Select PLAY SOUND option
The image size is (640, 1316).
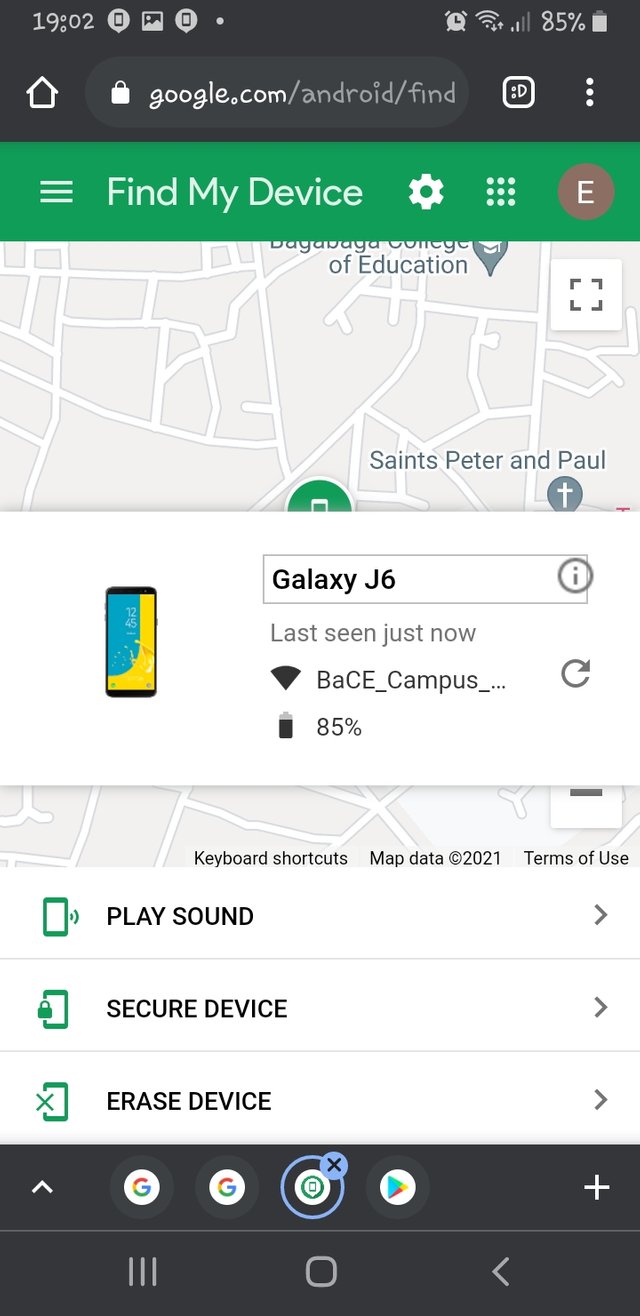[x=320, y=916]
